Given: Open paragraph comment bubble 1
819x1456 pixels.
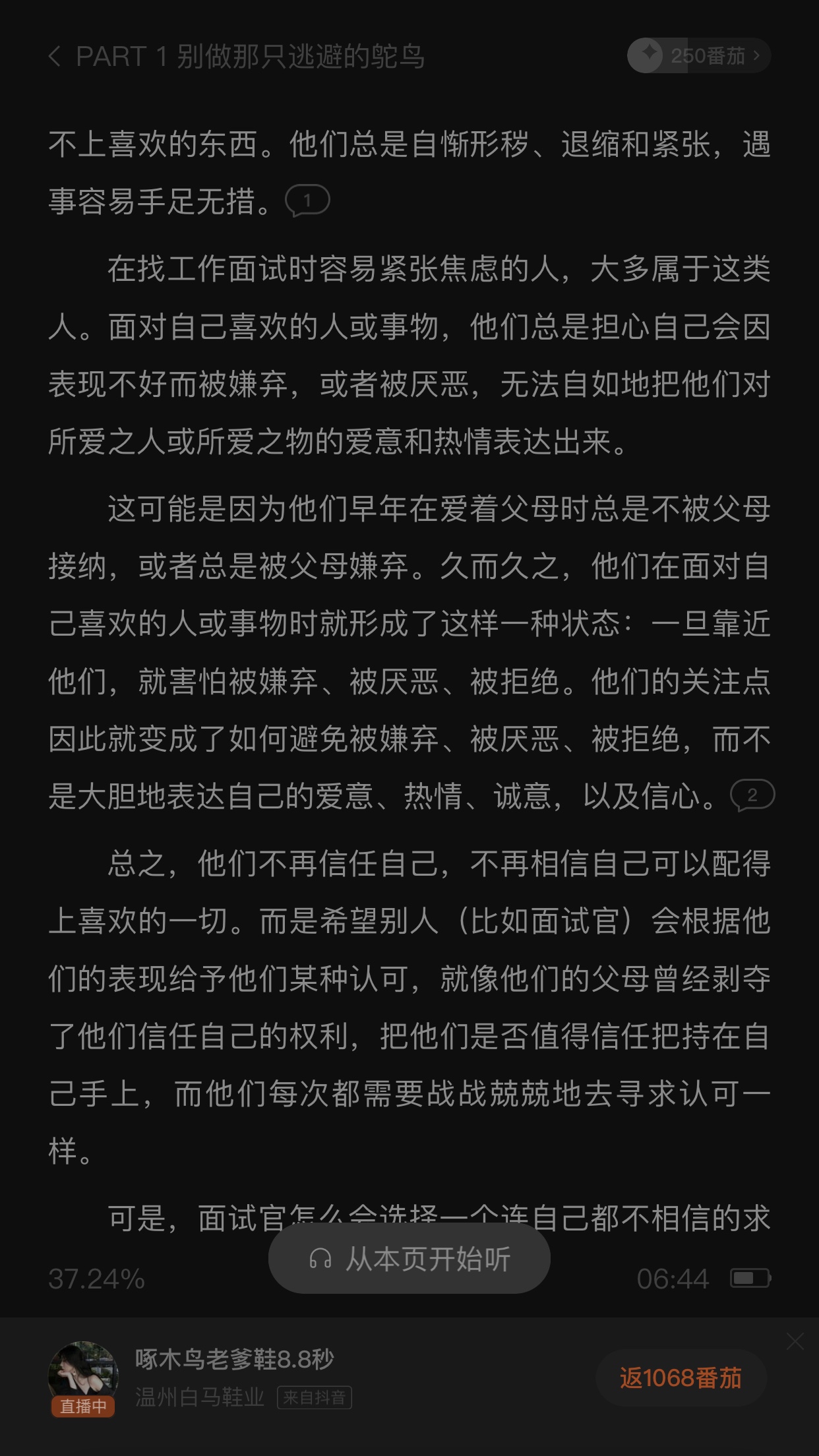Looking at the screenshot, I should pyautogui.click(x=307, y=201).
